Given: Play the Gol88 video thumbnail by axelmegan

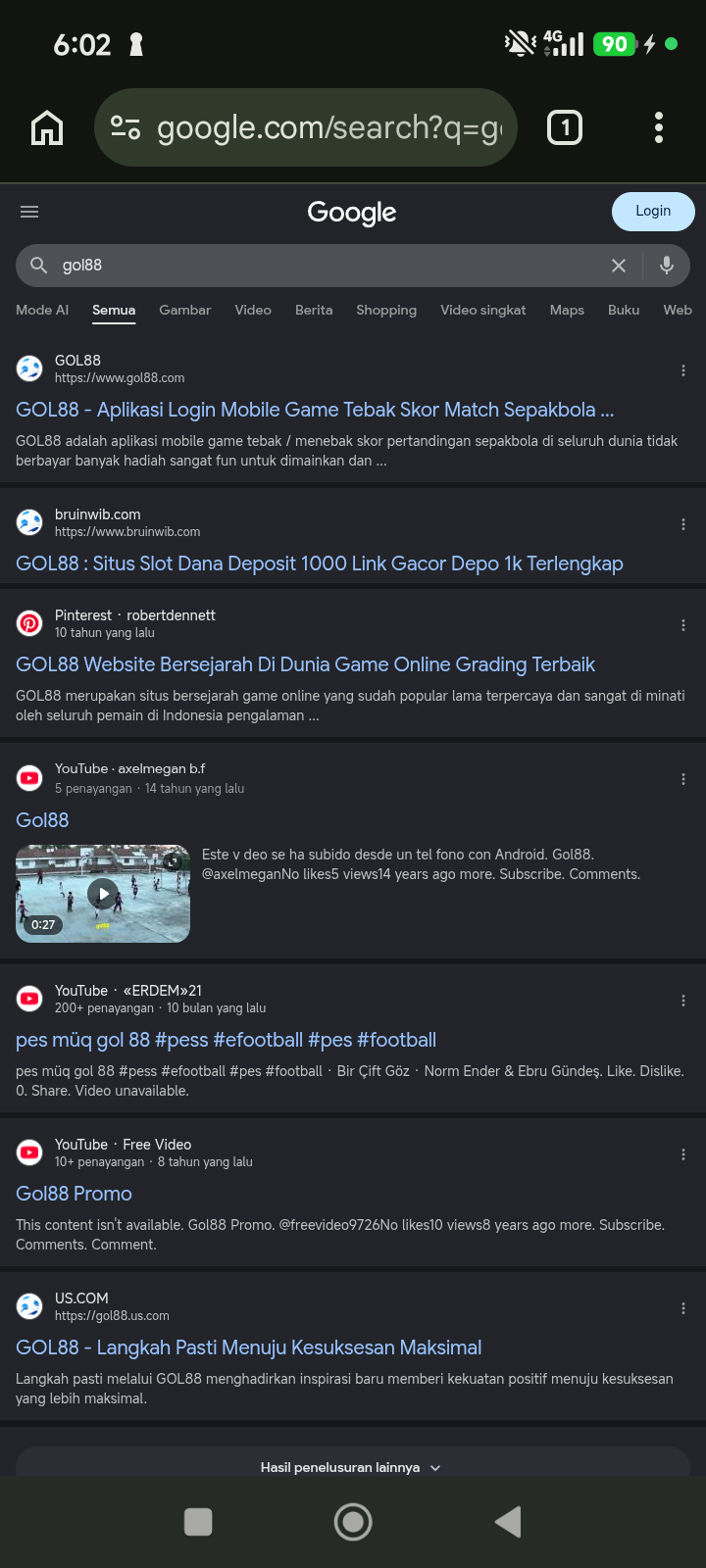Looking at the screenshot, I should point(103,894).
